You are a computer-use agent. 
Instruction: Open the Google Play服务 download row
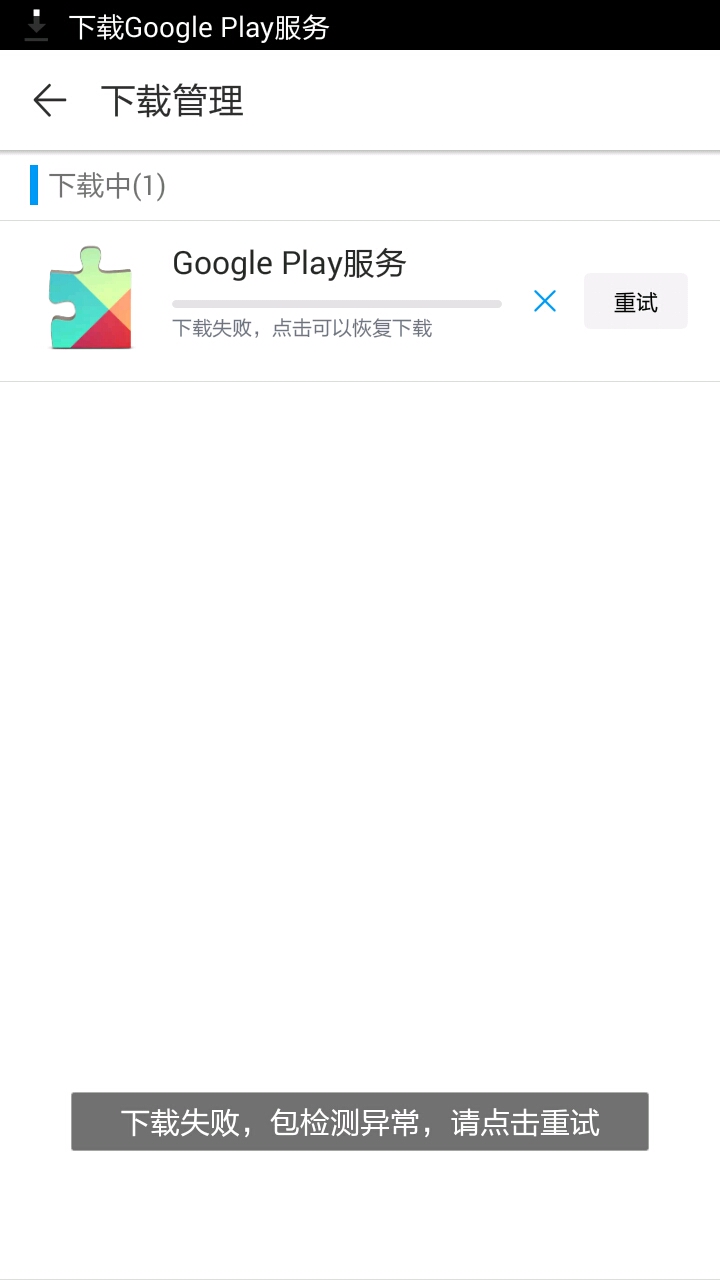pos(360,301)
